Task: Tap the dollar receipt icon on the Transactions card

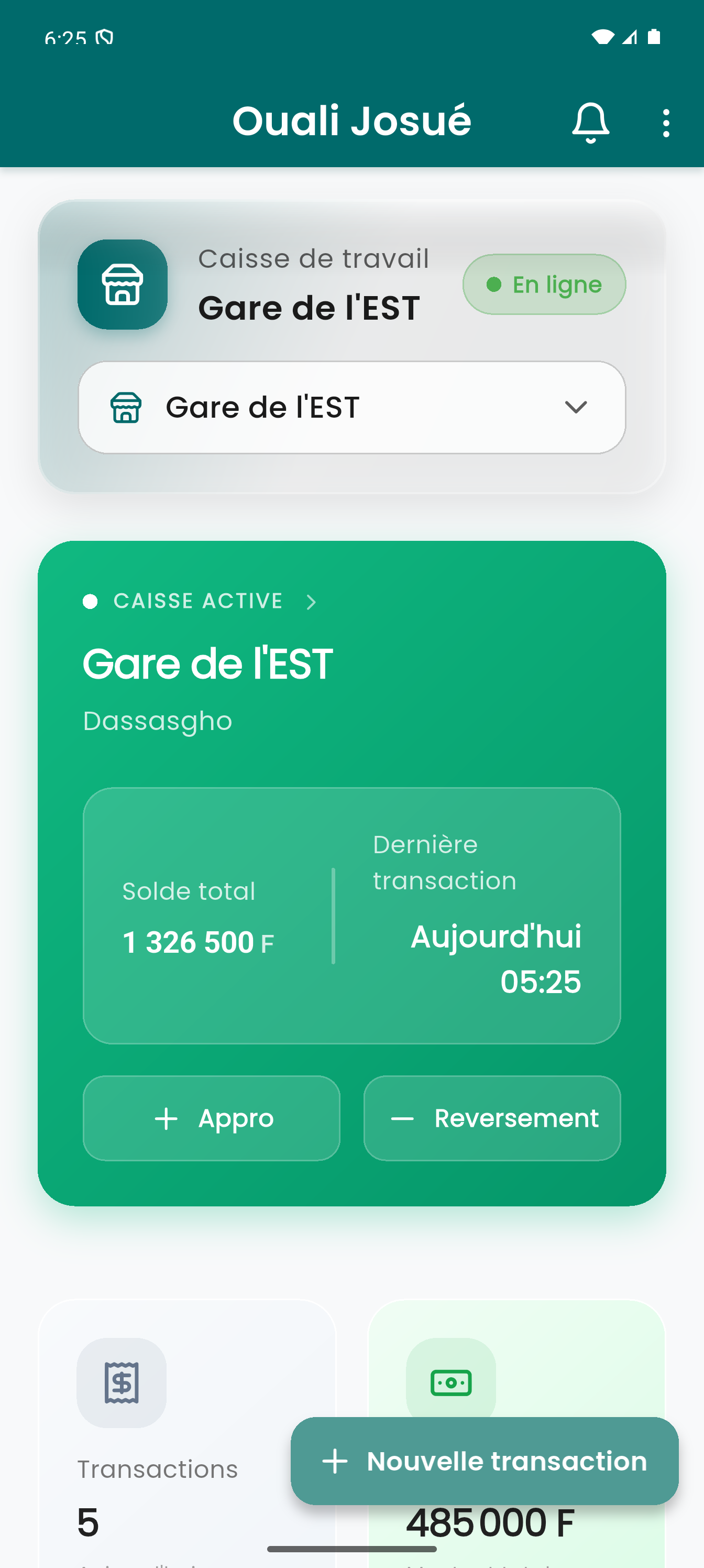Action: click(122, 1385)
